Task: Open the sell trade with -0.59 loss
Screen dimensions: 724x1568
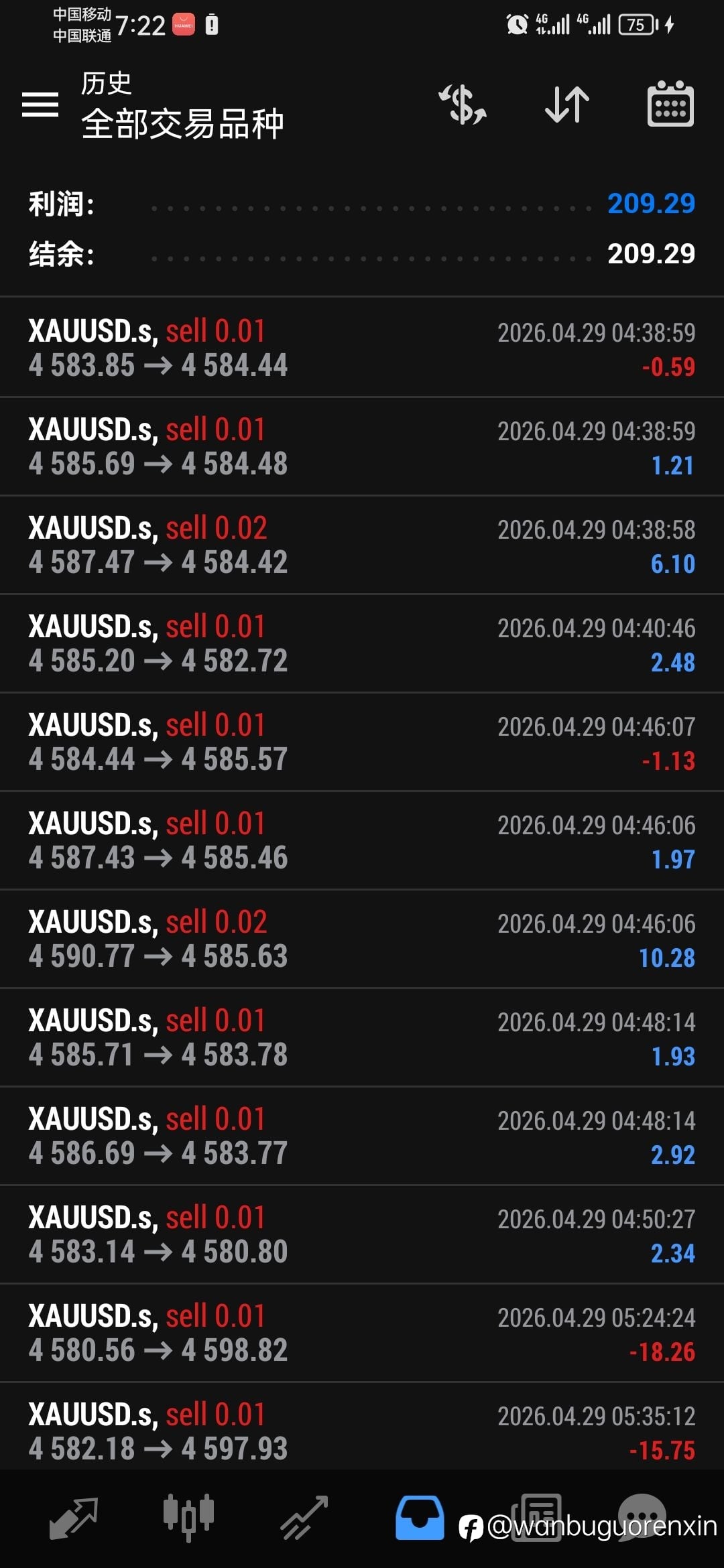Action: coord(362,347)
